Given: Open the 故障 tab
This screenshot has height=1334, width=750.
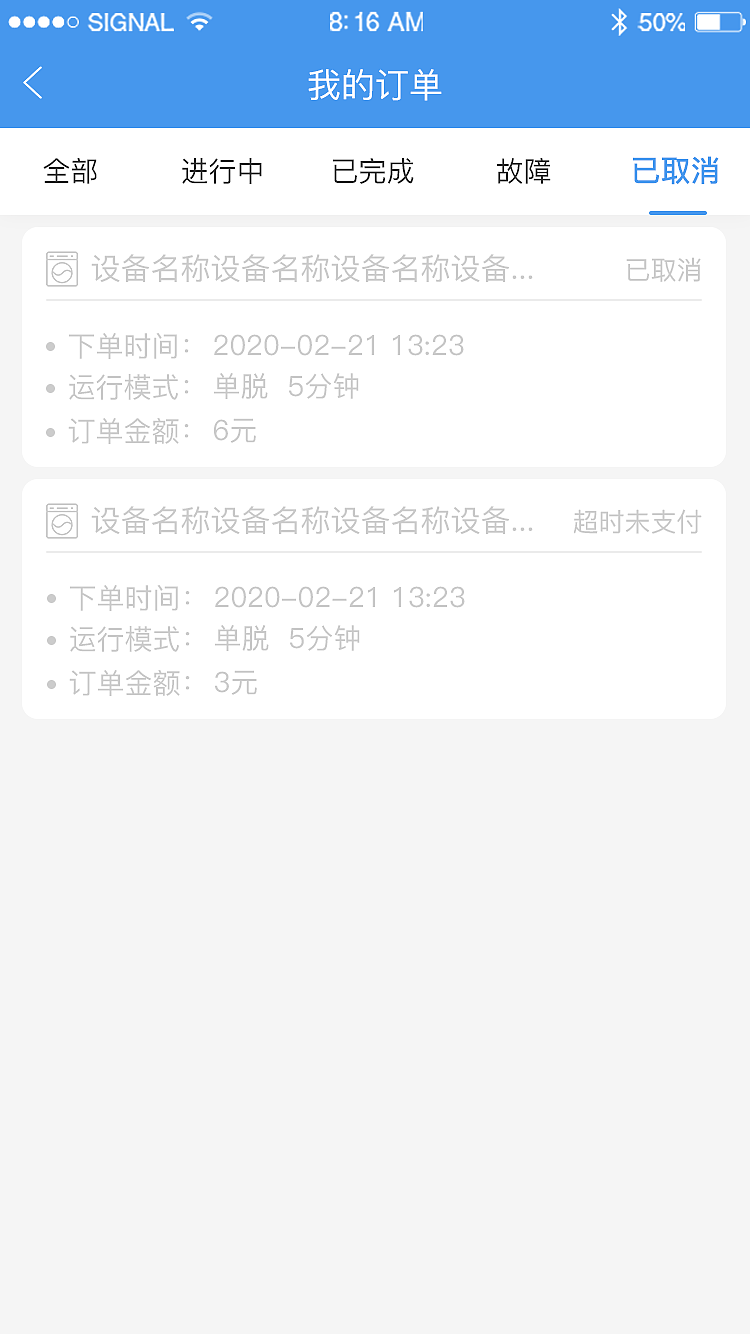Looking at the screenshot, I should coord(523,171).
